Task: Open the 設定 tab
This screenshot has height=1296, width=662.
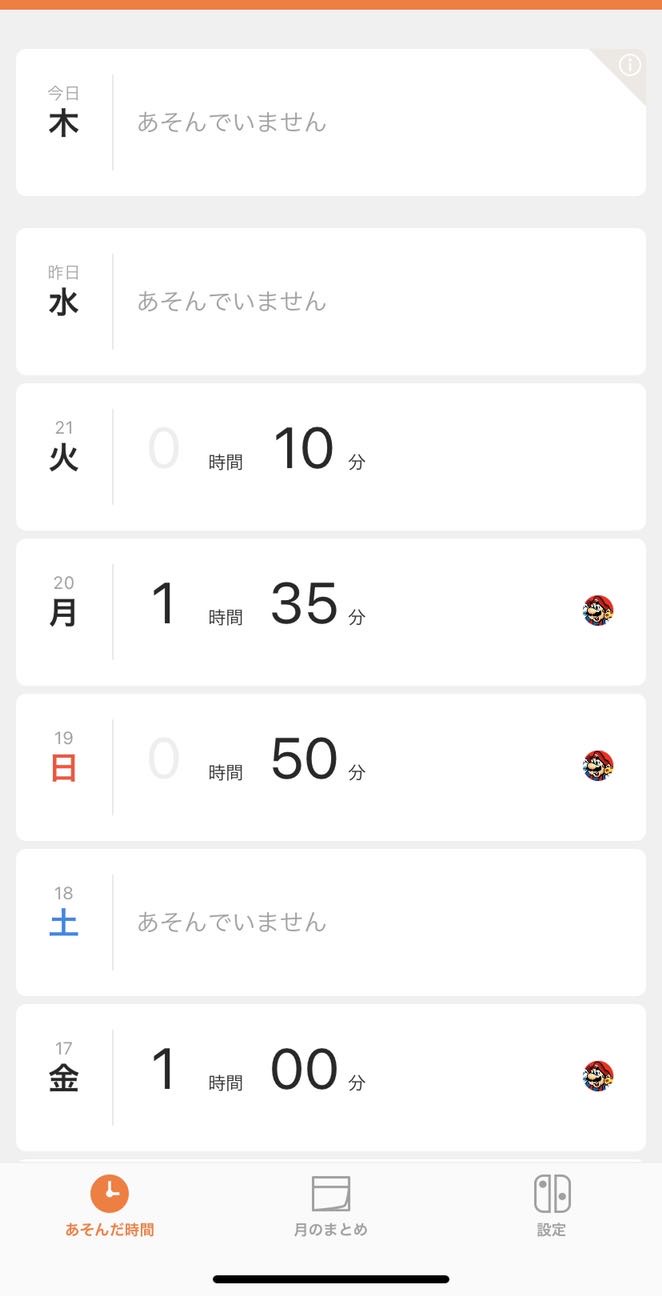Action: 551,1206
